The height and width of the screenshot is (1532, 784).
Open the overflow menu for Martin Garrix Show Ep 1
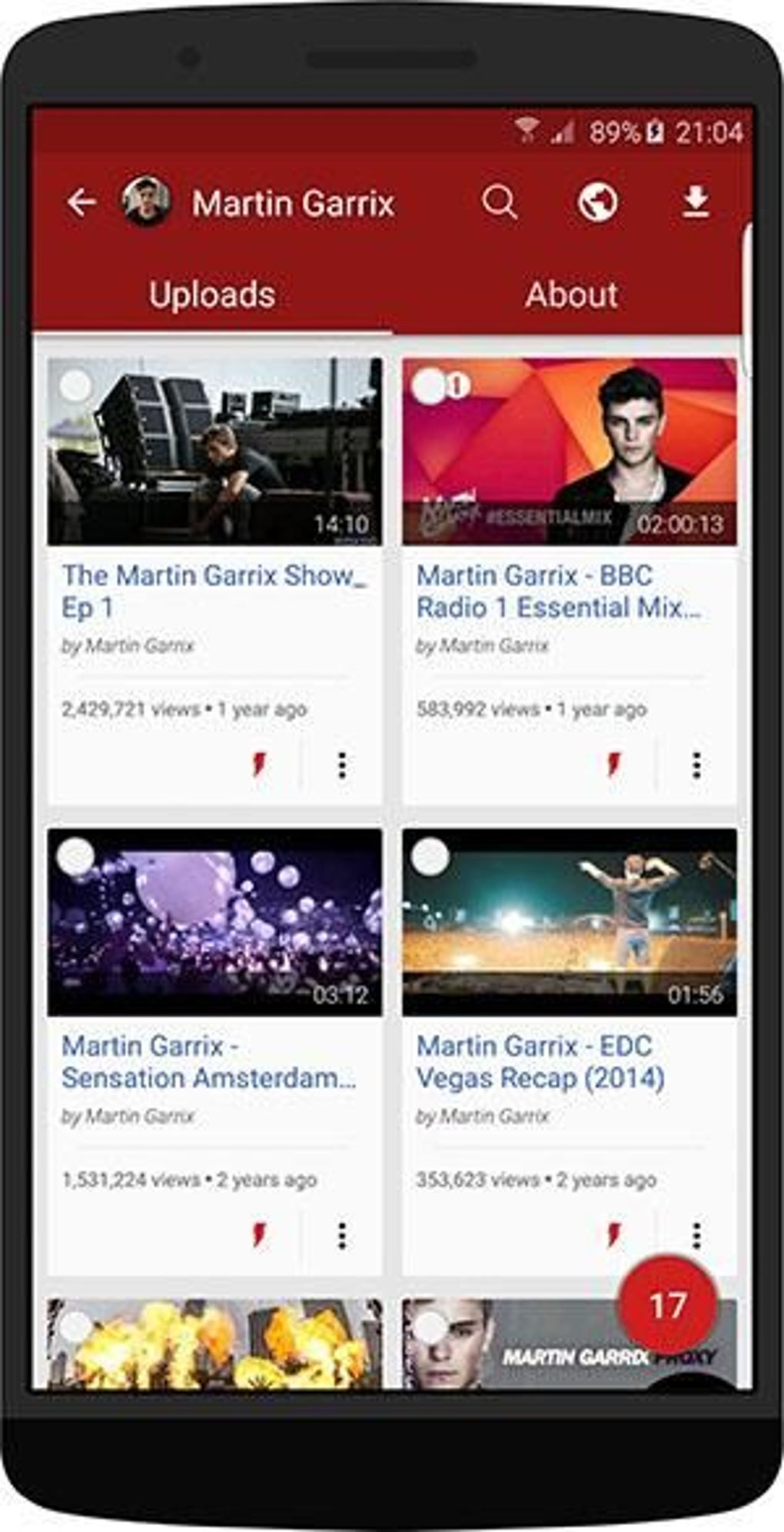342,765
